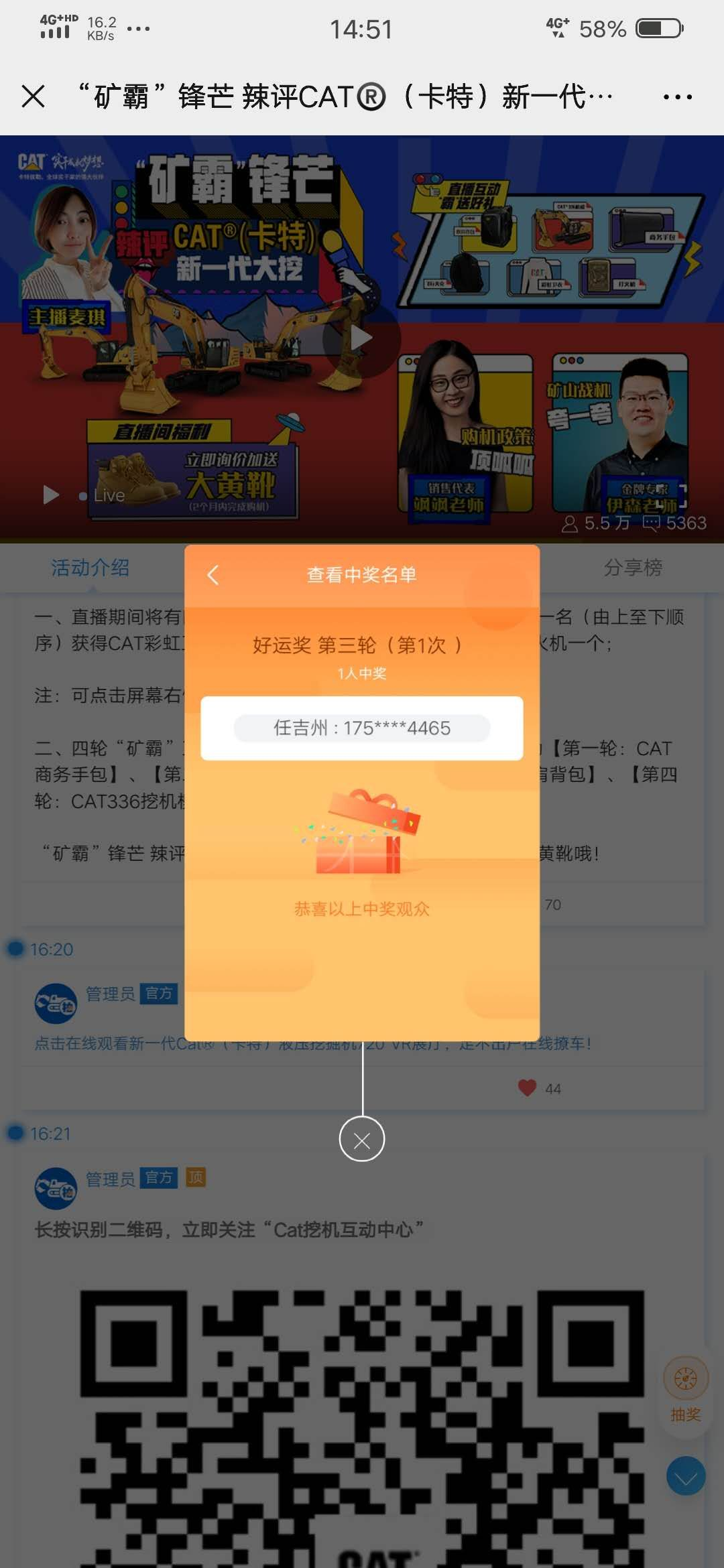This screenshot has width=724, height=1568.
Task: Open the three-dot overflow menu
Action: point(677,97)
